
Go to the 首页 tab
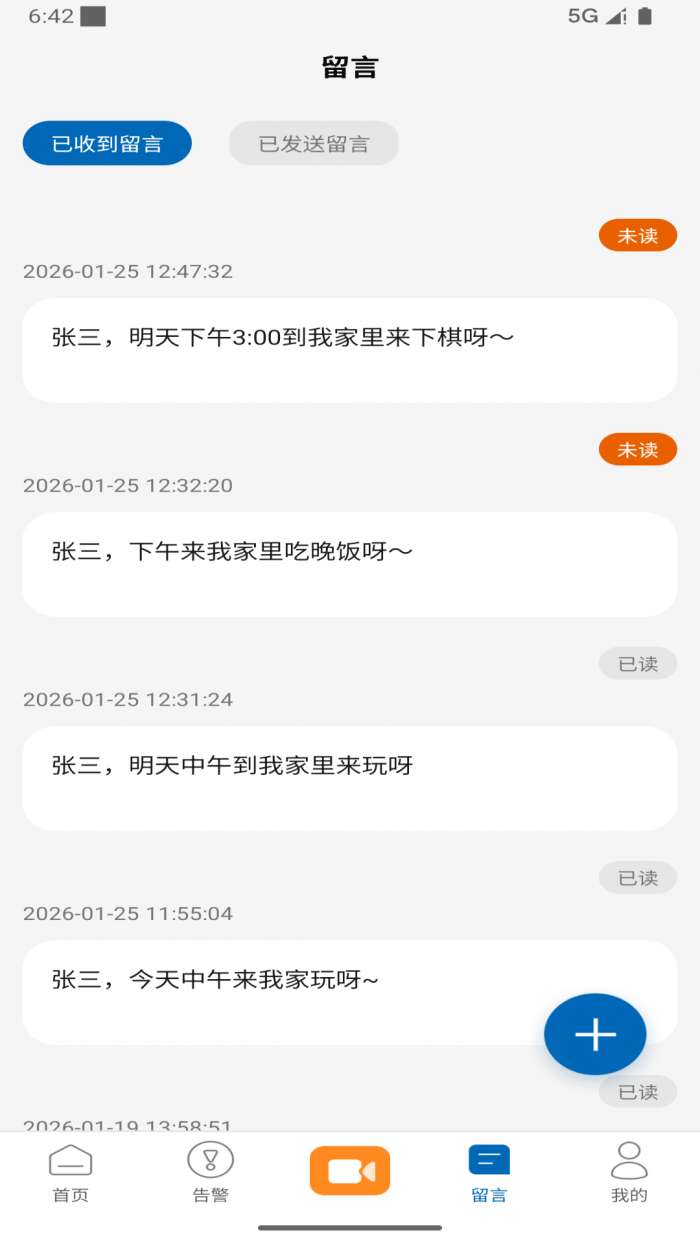70,1173
